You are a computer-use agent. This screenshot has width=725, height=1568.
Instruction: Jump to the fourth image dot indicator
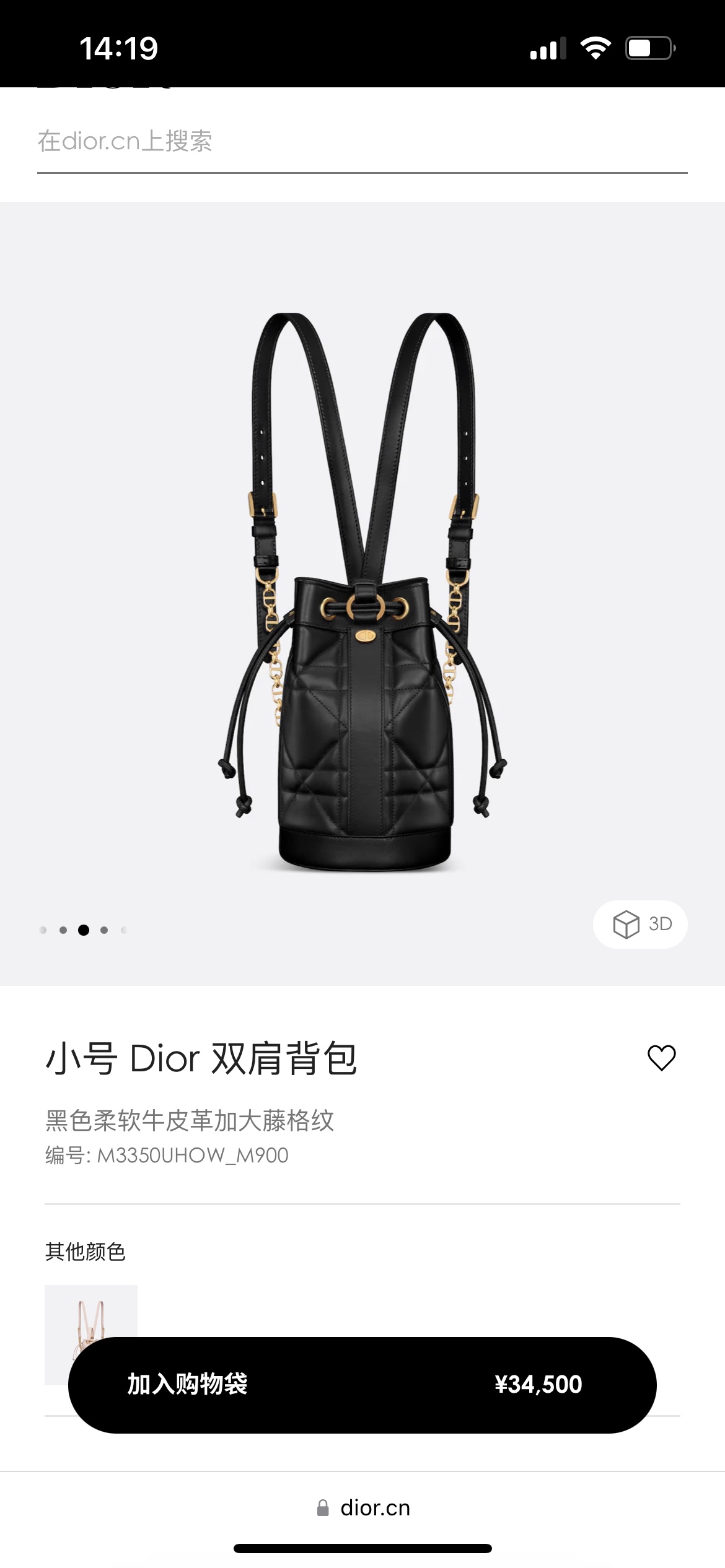pyautogui.click(x=104, y=930)
